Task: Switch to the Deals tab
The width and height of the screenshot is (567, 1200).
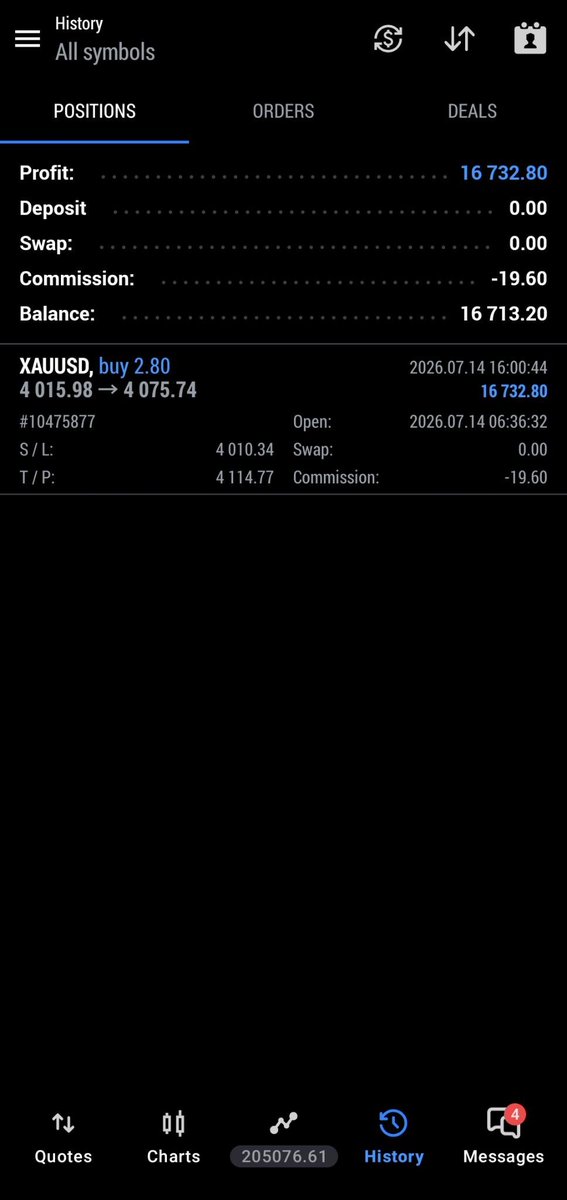Action: (x=472, y=112)
